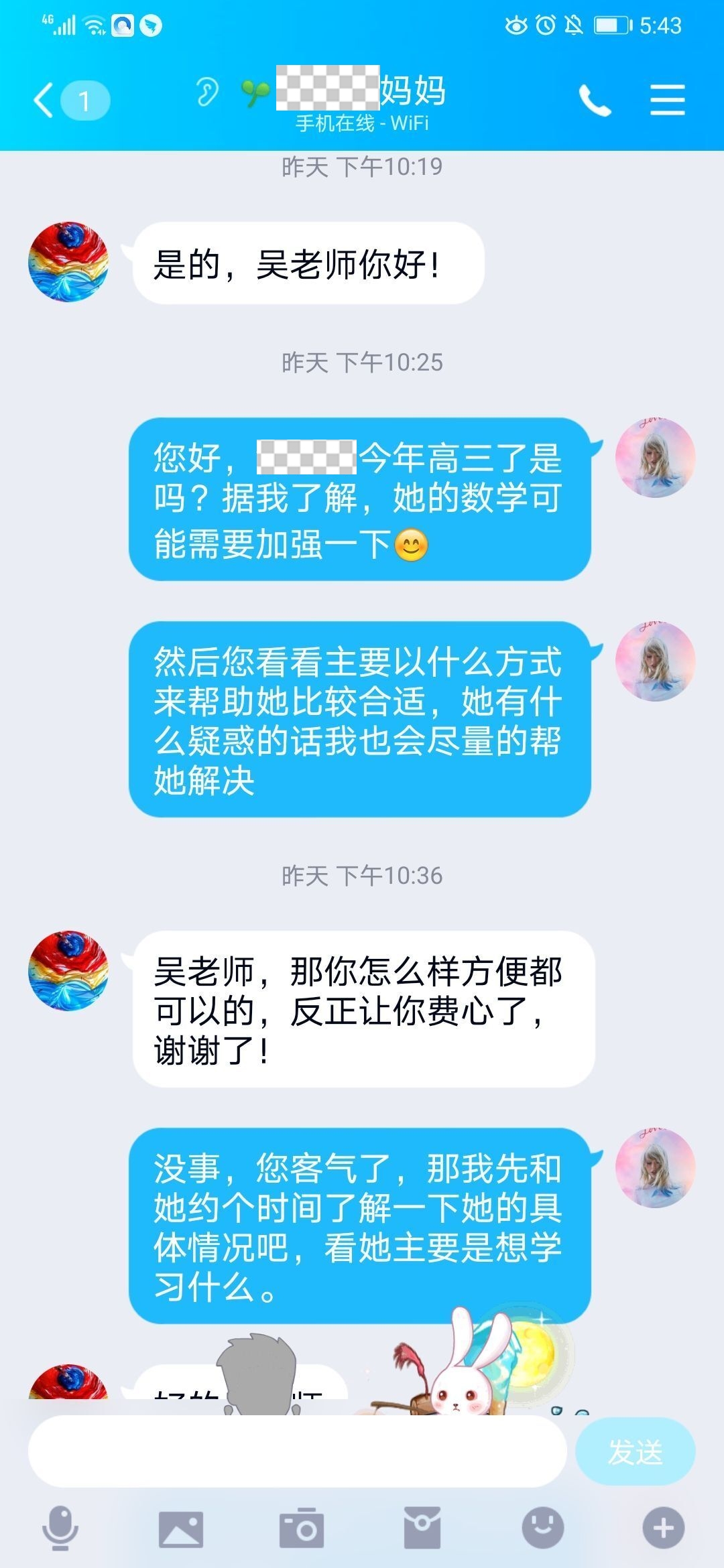The width and height of the screenshot is (724, 1568).
Task: Open the emoji sticker panel
Action: [x=542, y=1528]
